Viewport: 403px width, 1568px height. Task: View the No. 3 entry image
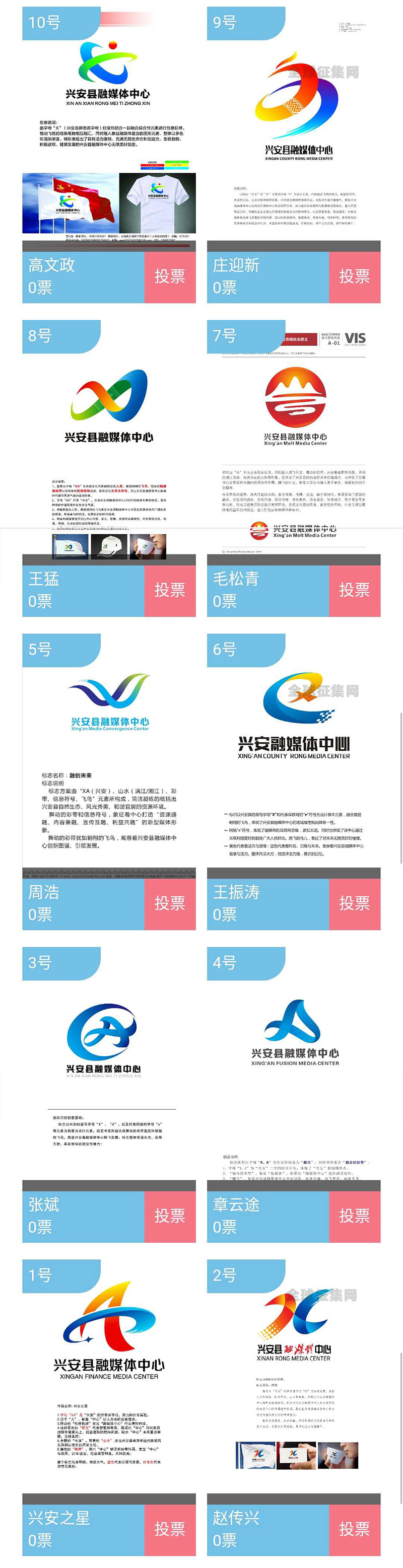109,1075
